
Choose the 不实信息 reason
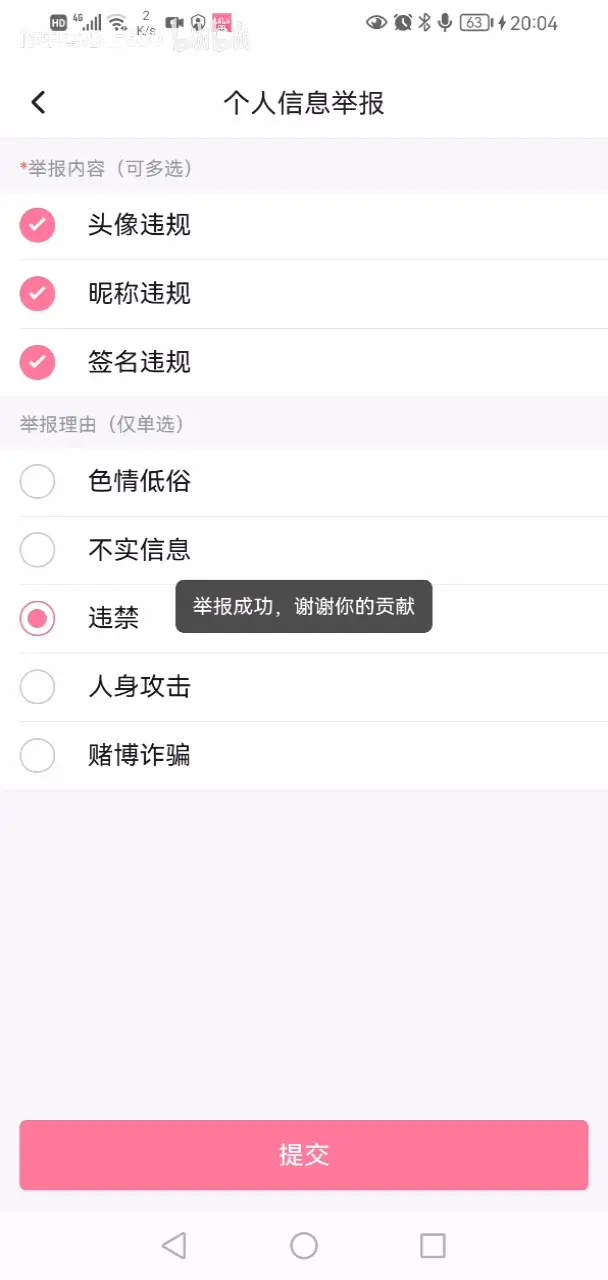[38, 550]
